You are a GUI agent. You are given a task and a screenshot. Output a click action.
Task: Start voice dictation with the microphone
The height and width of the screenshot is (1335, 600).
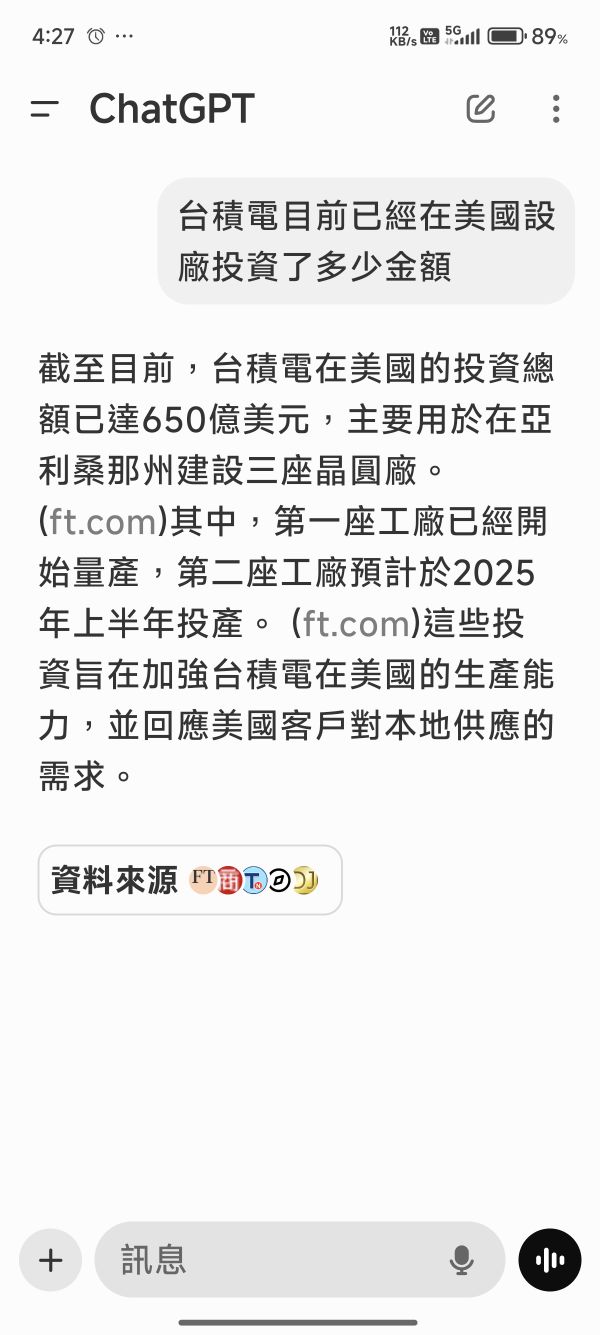461,1260
